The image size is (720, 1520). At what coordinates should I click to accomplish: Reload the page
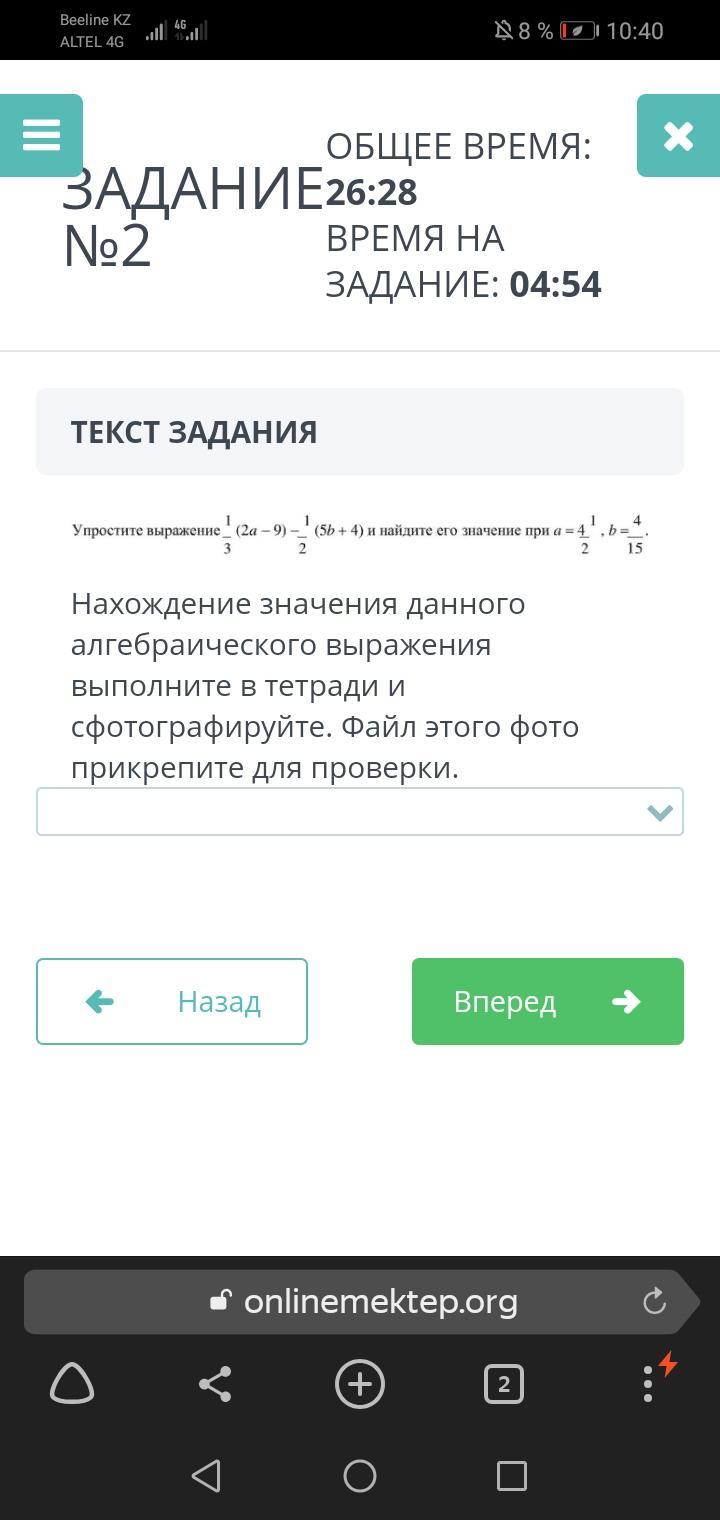pos(654,1301)
